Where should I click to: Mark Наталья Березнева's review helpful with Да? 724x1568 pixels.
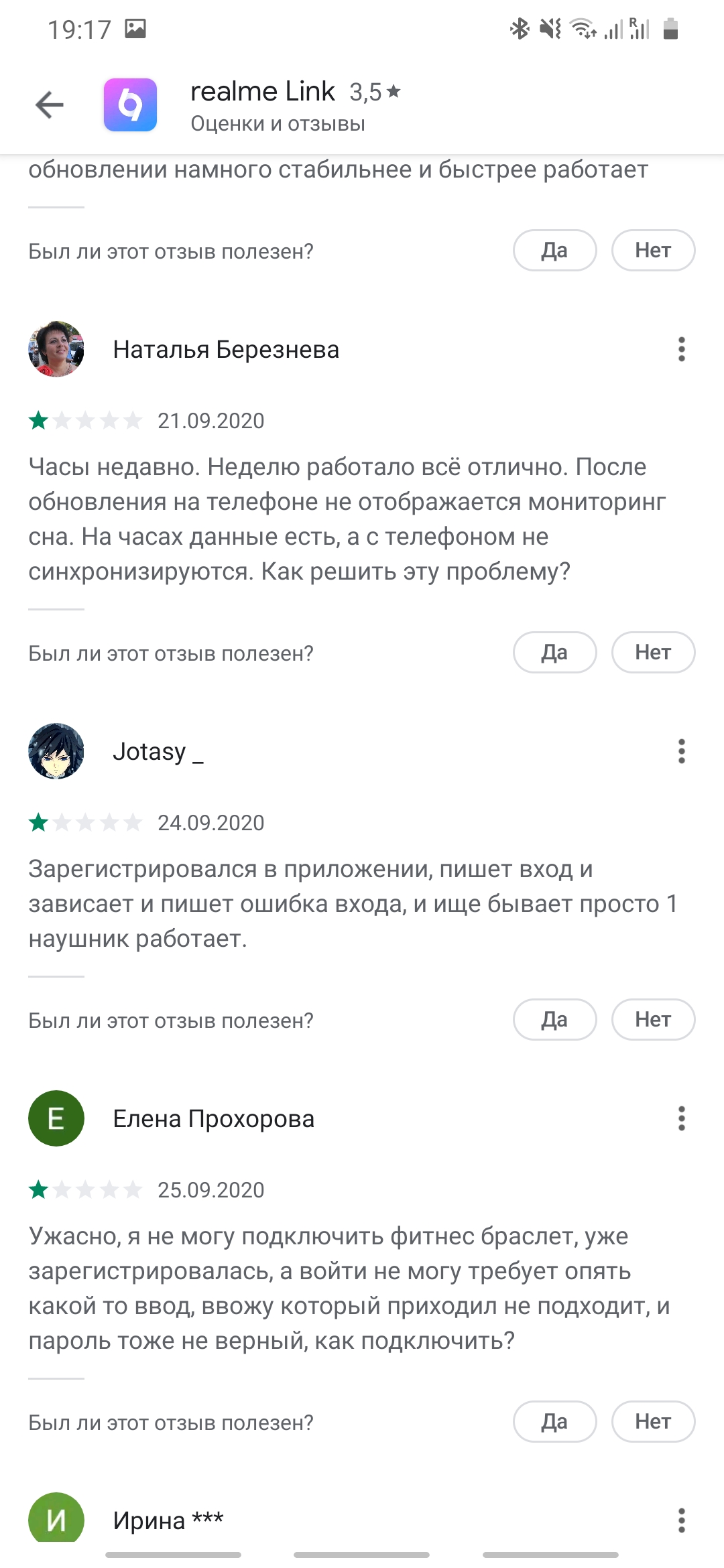coord(554,652)
